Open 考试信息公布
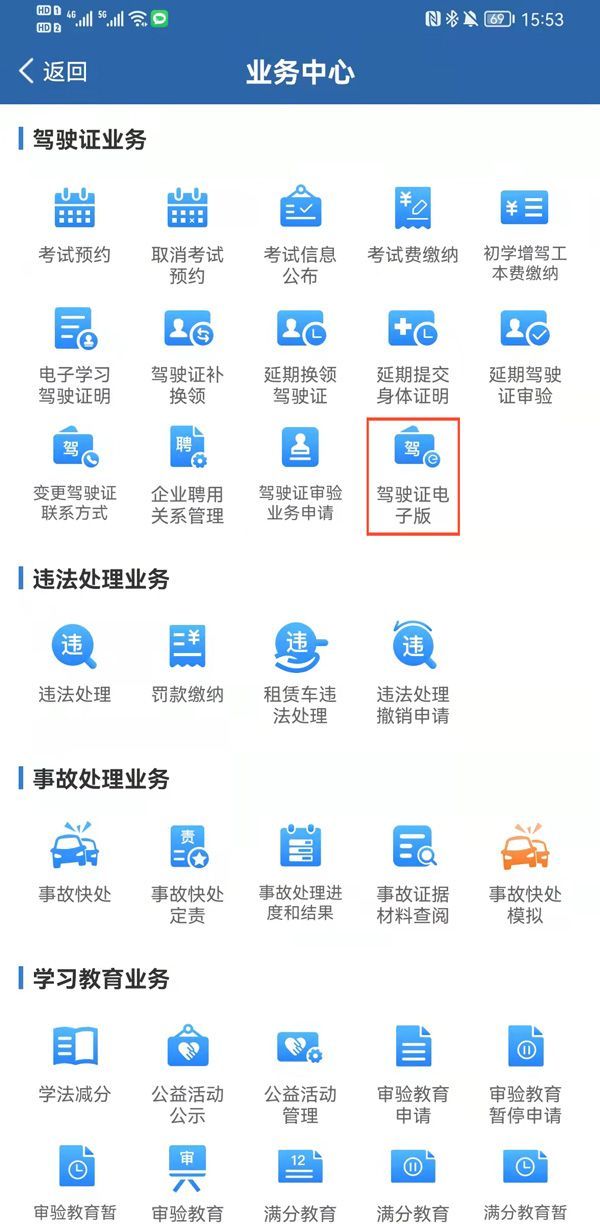 (x=300, y=232)
